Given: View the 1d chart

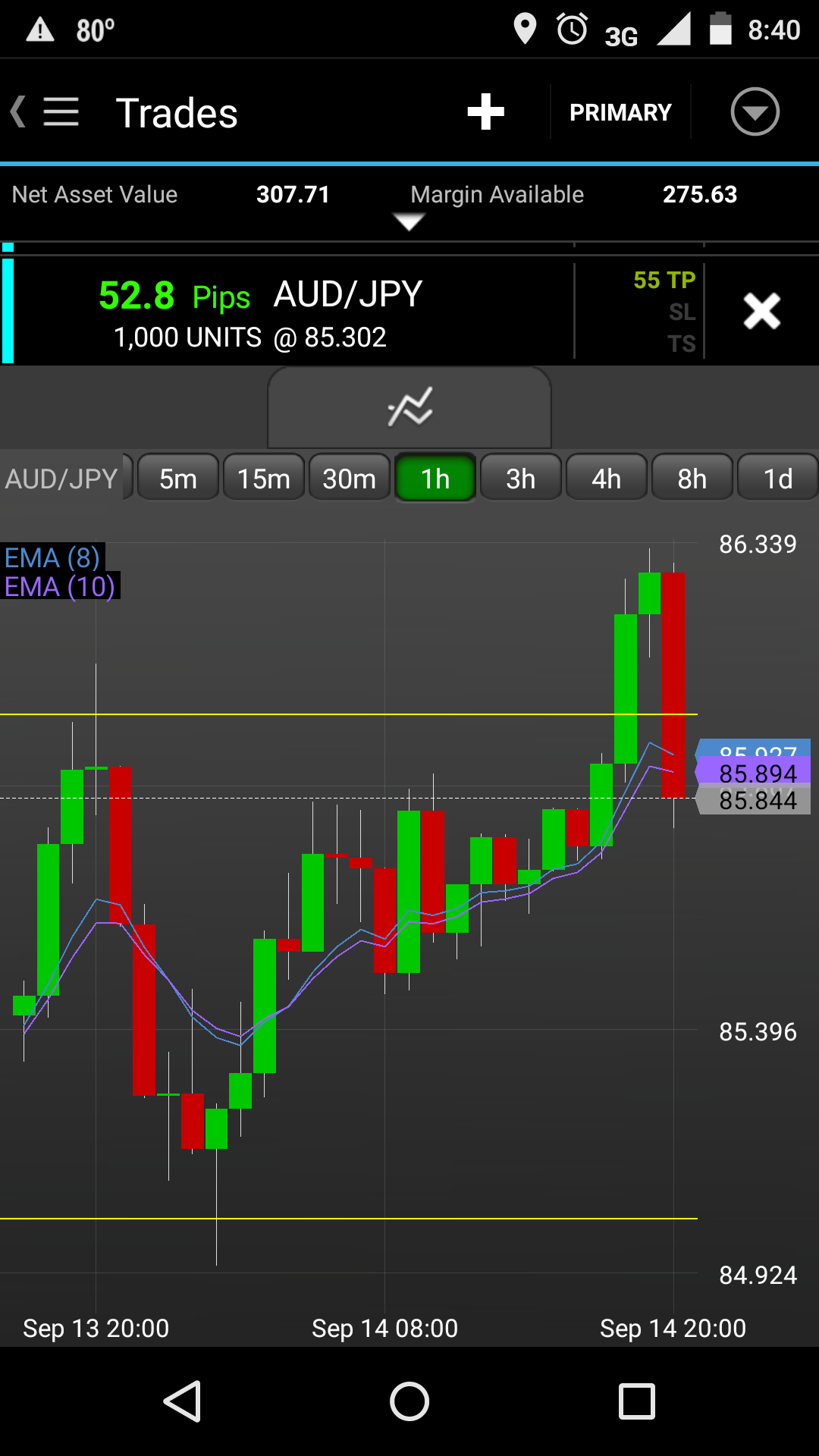Looking at the screenshot, I should point(778,479).
